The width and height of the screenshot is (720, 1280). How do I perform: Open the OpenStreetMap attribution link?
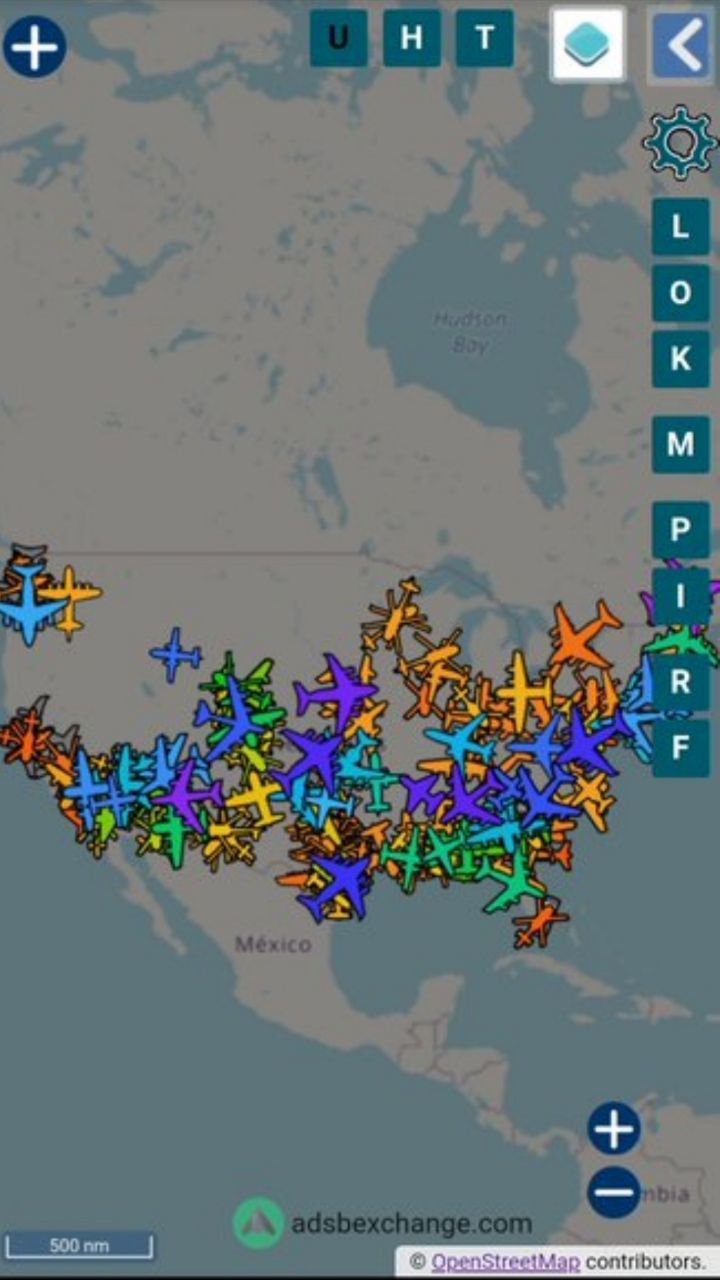[505, 1262]
